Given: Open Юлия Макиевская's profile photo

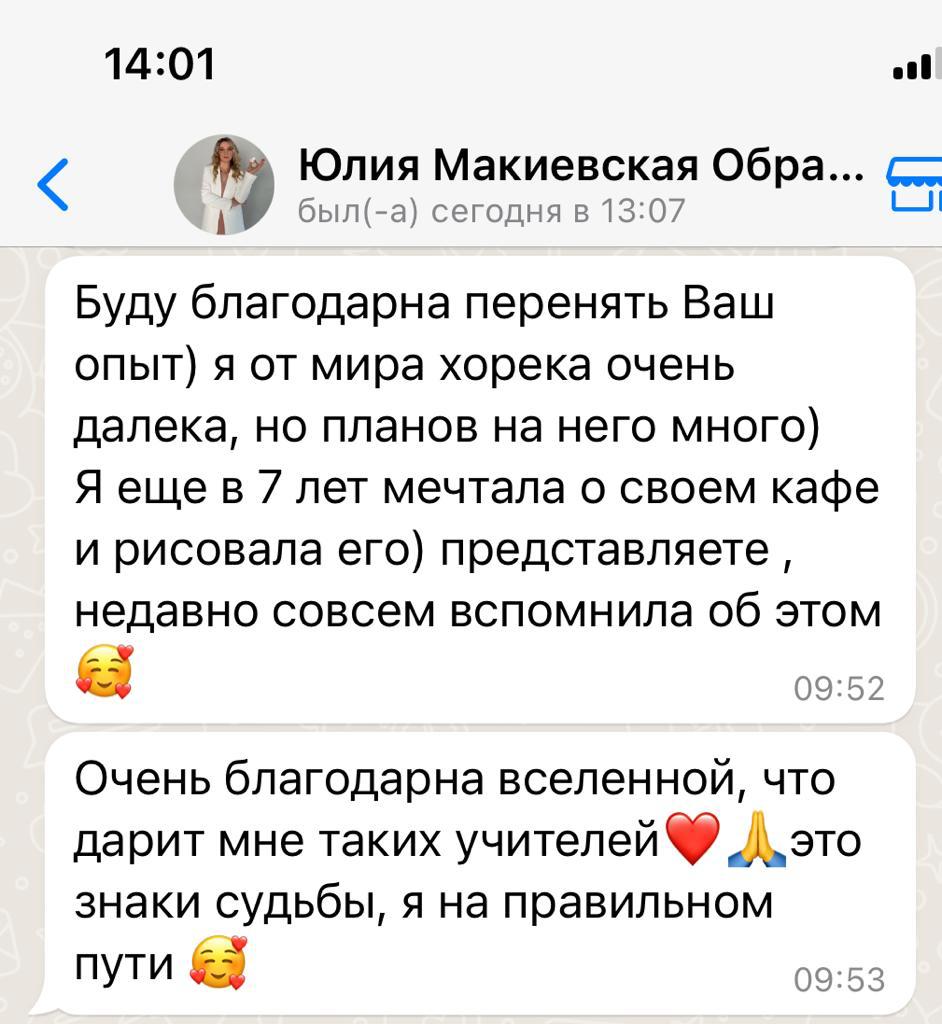Looking at the screenshot, I should tap(224, 185).
